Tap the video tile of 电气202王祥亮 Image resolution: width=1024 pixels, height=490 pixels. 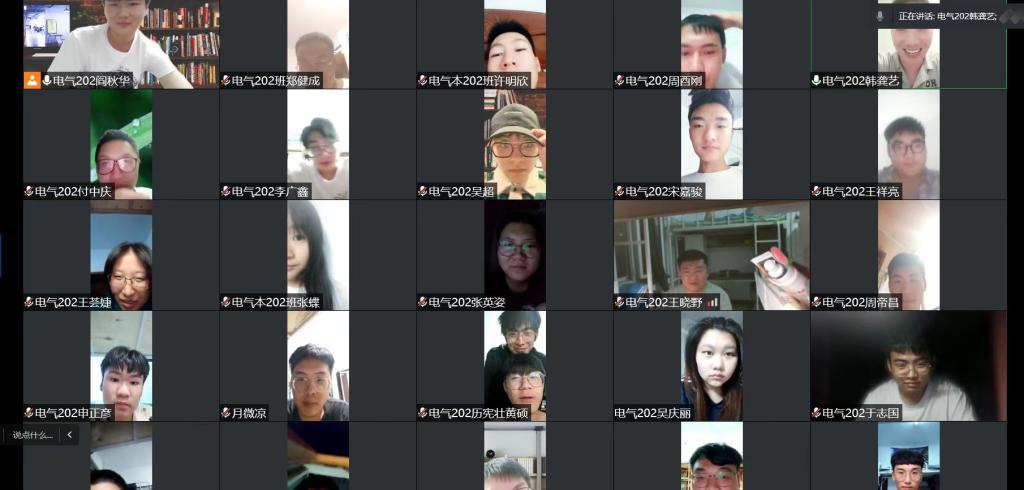(908, 144)
